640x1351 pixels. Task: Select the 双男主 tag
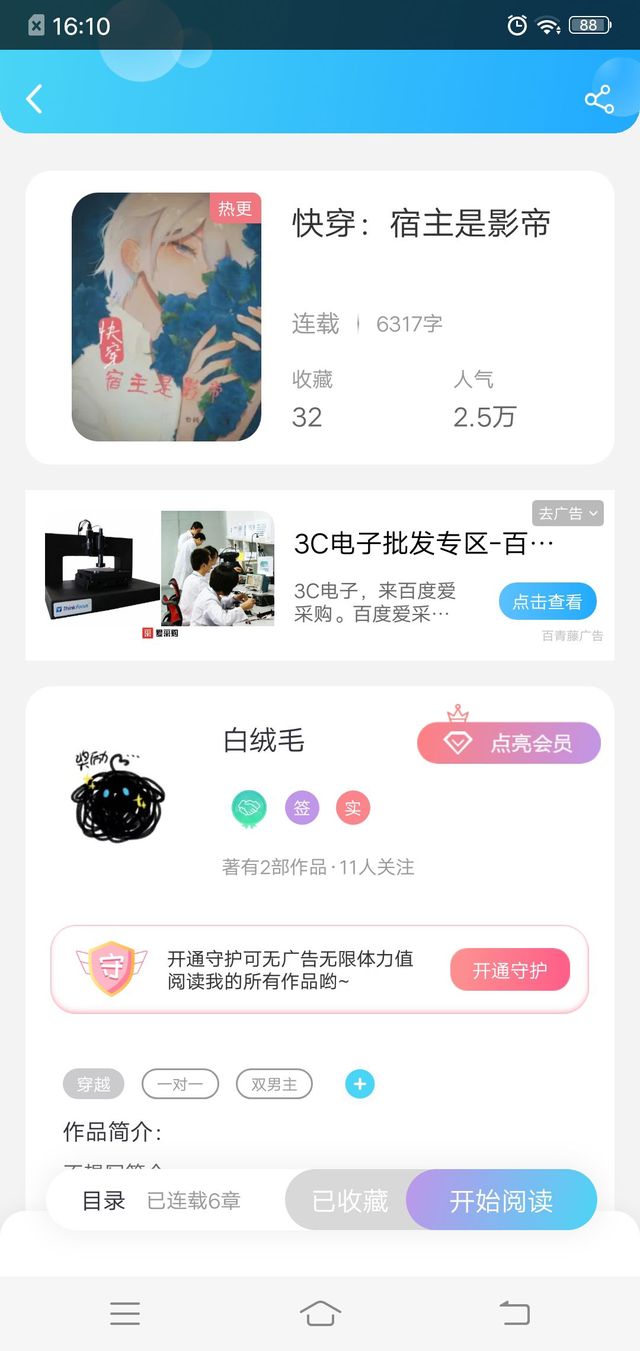click(274, 1084)
